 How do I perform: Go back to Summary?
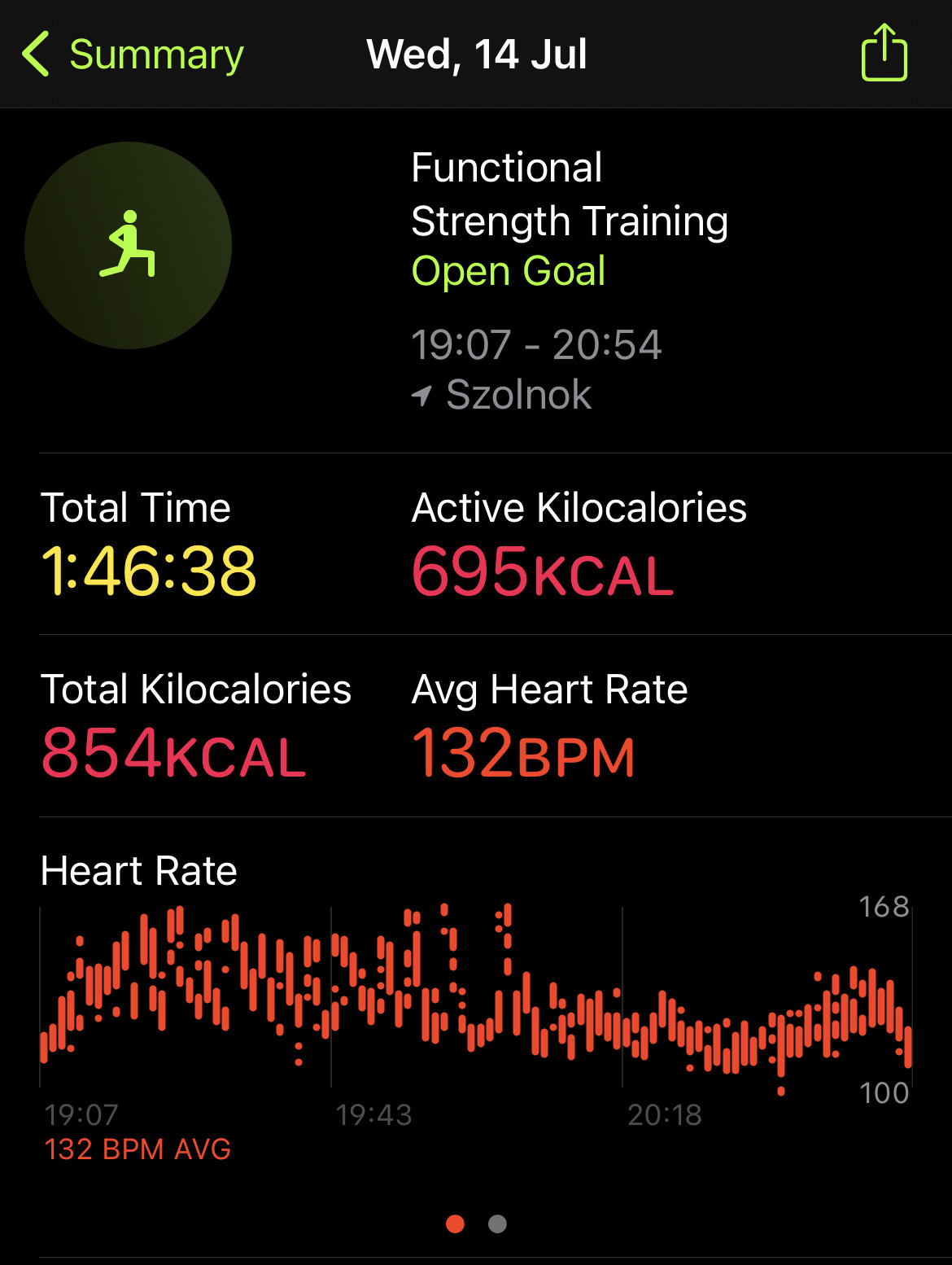pyautogui.click(x=133, y=55)
